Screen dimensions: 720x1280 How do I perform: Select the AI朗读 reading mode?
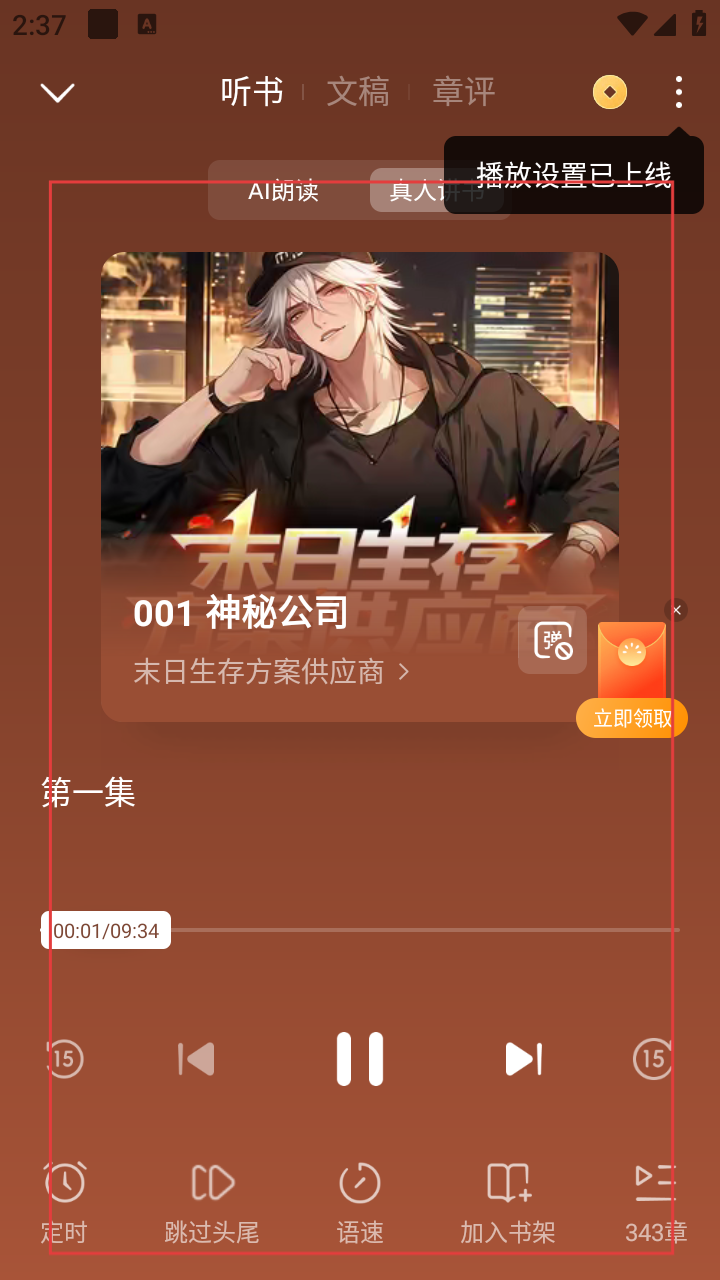click(x=284, y=190)
